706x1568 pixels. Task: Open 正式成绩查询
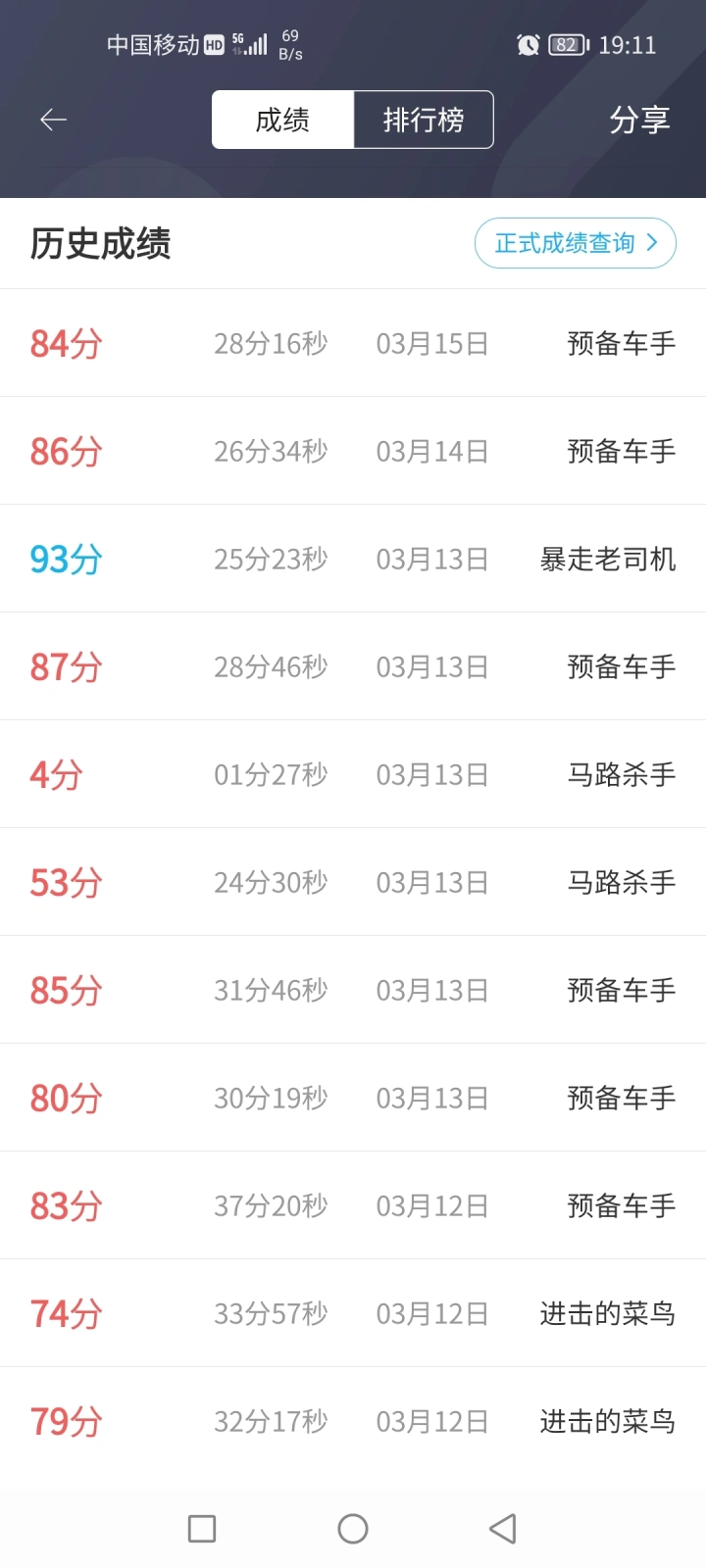coord(576,243)
